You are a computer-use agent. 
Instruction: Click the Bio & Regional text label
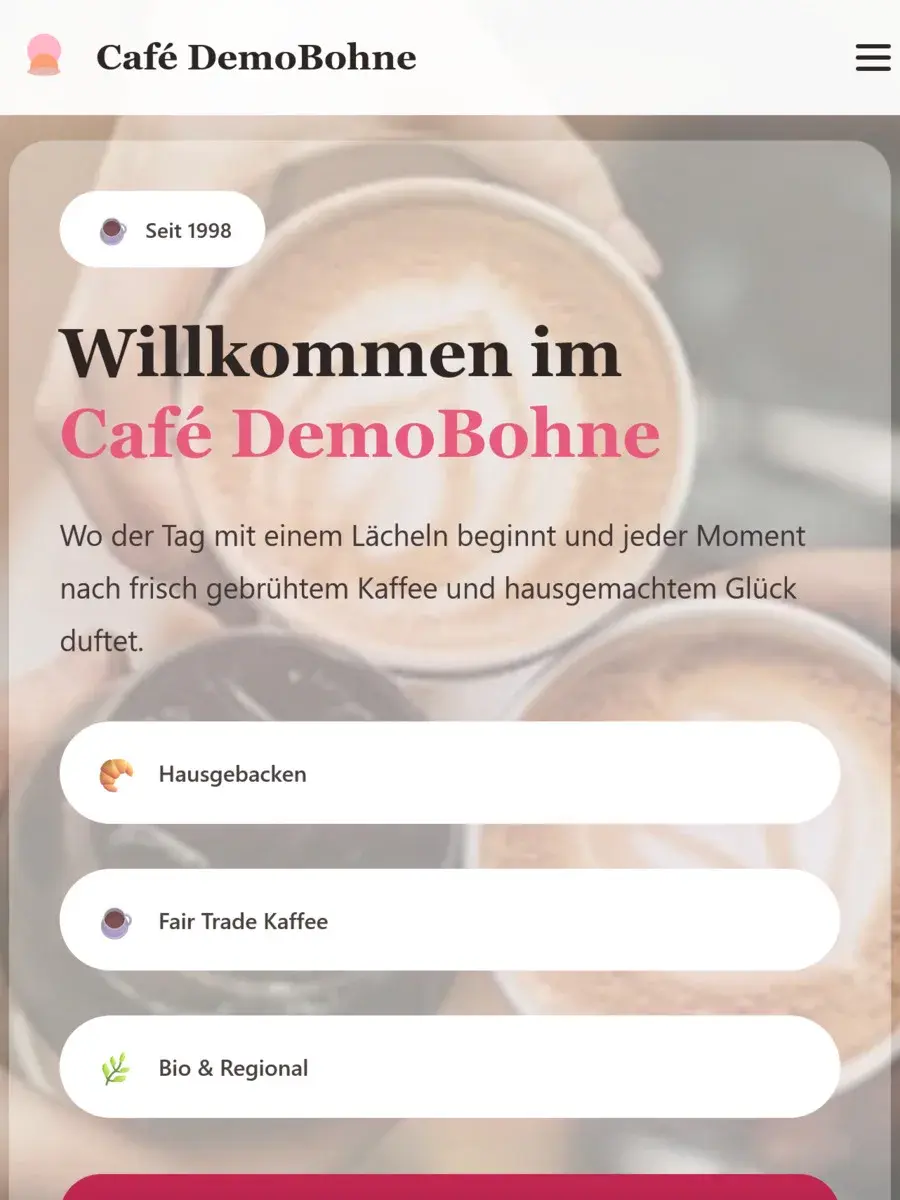pos(231,1067)
